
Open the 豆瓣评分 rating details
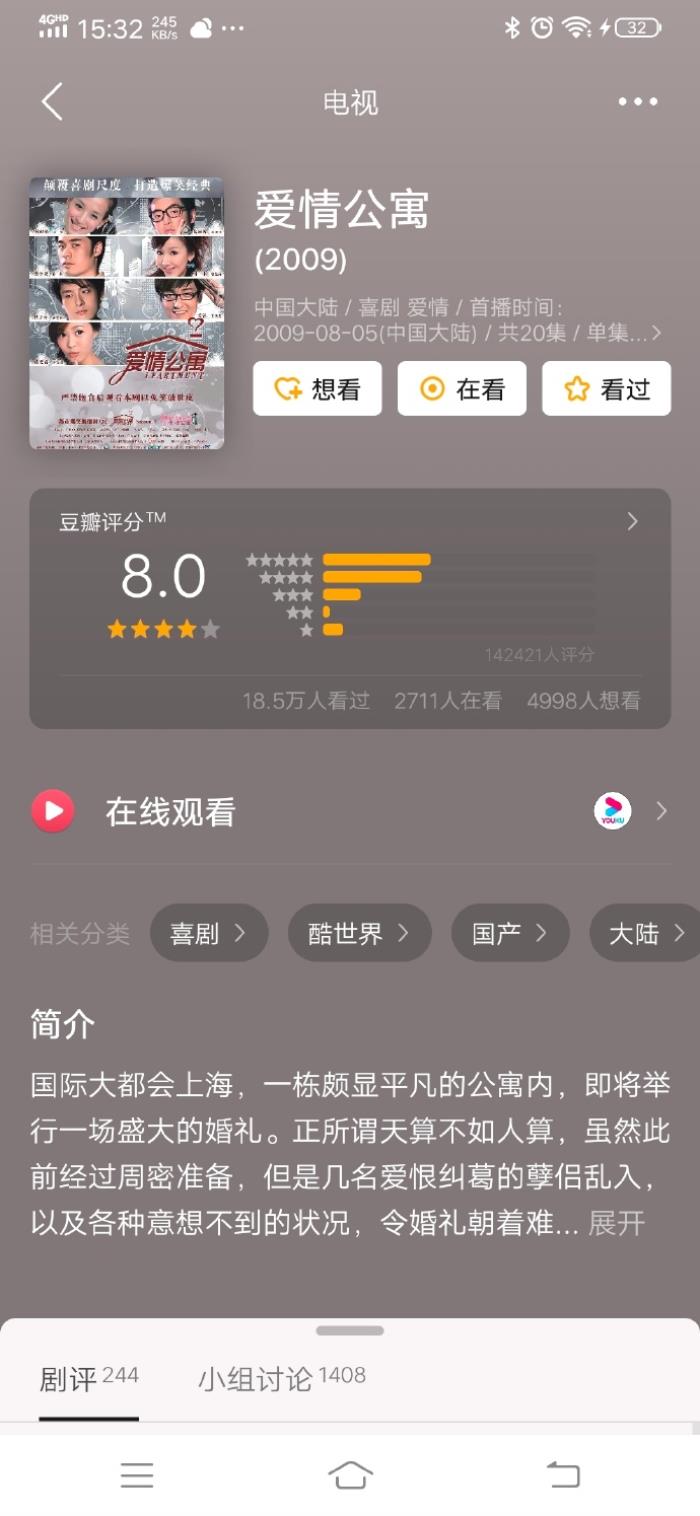(631, 521)
